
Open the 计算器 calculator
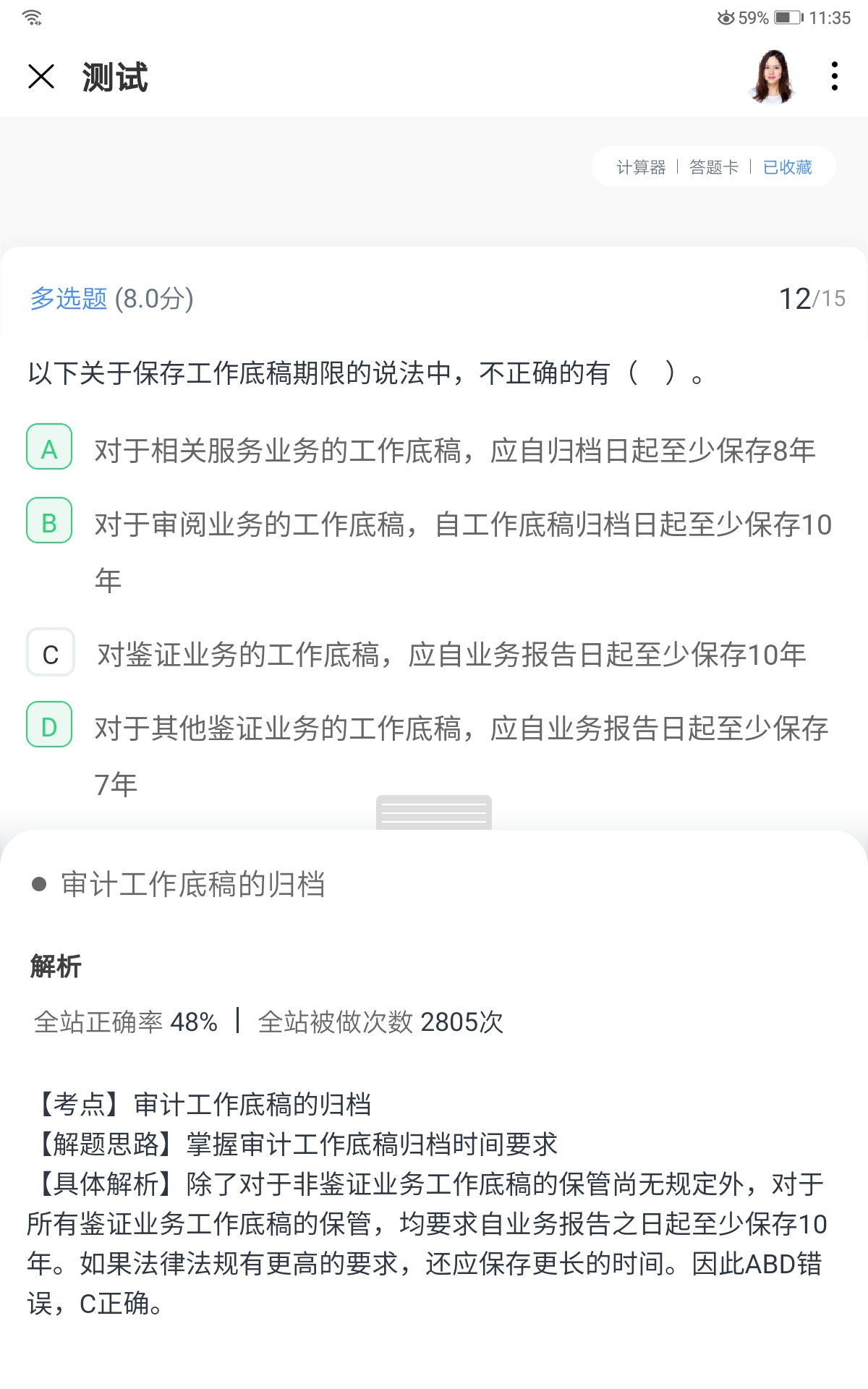[641, 167]
